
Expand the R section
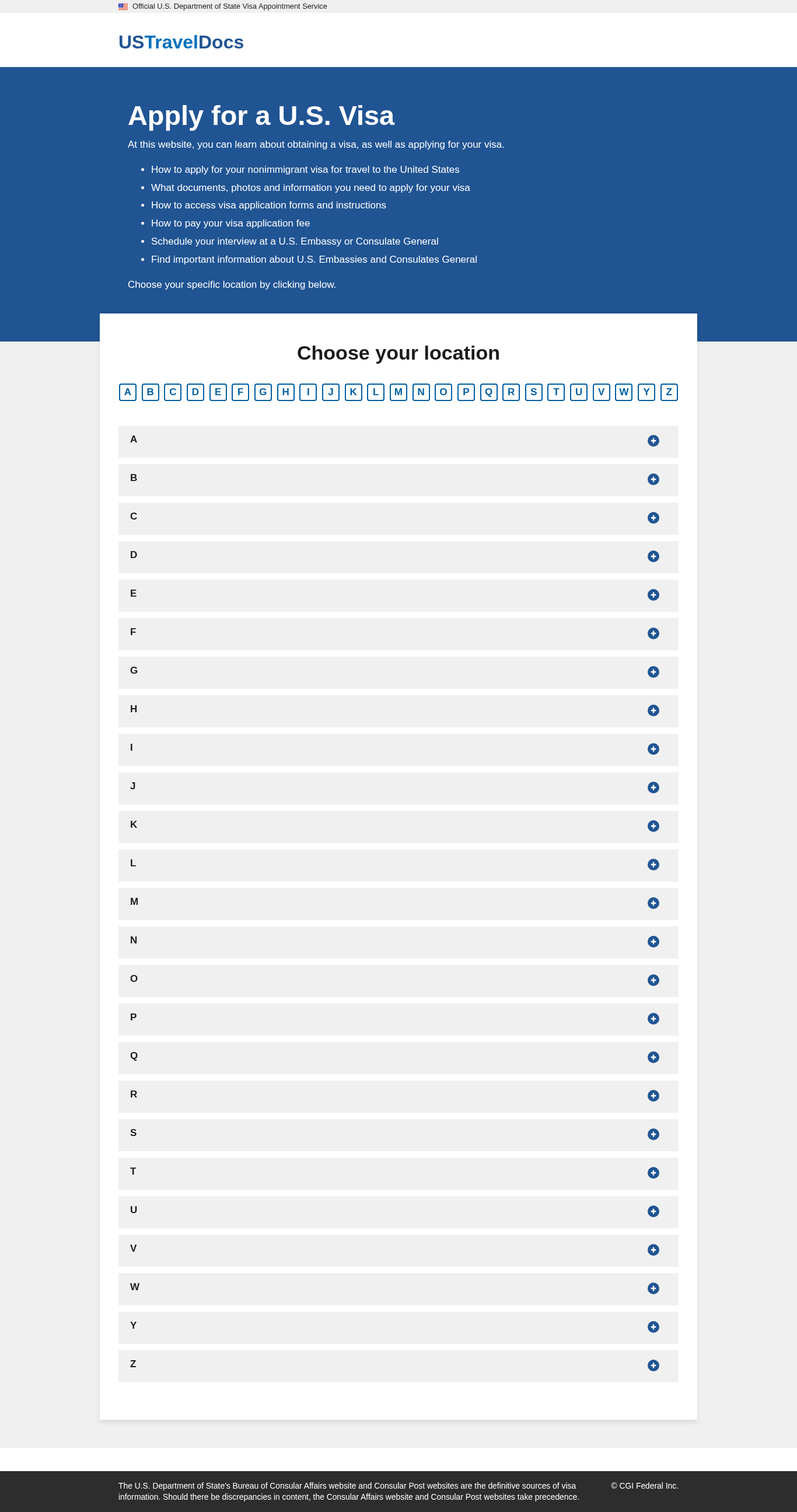(398, 1096)
